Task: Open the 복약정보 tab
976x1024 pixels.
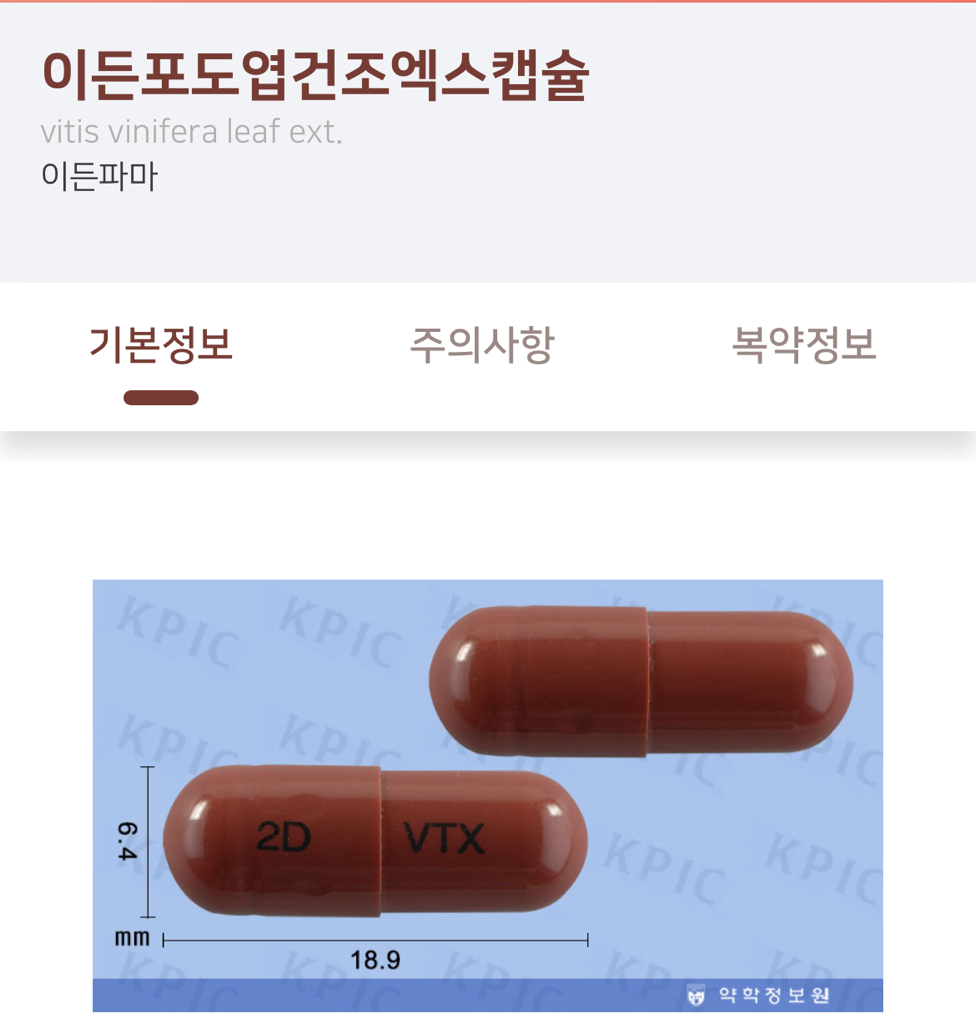Action: (x=804, y=346)
